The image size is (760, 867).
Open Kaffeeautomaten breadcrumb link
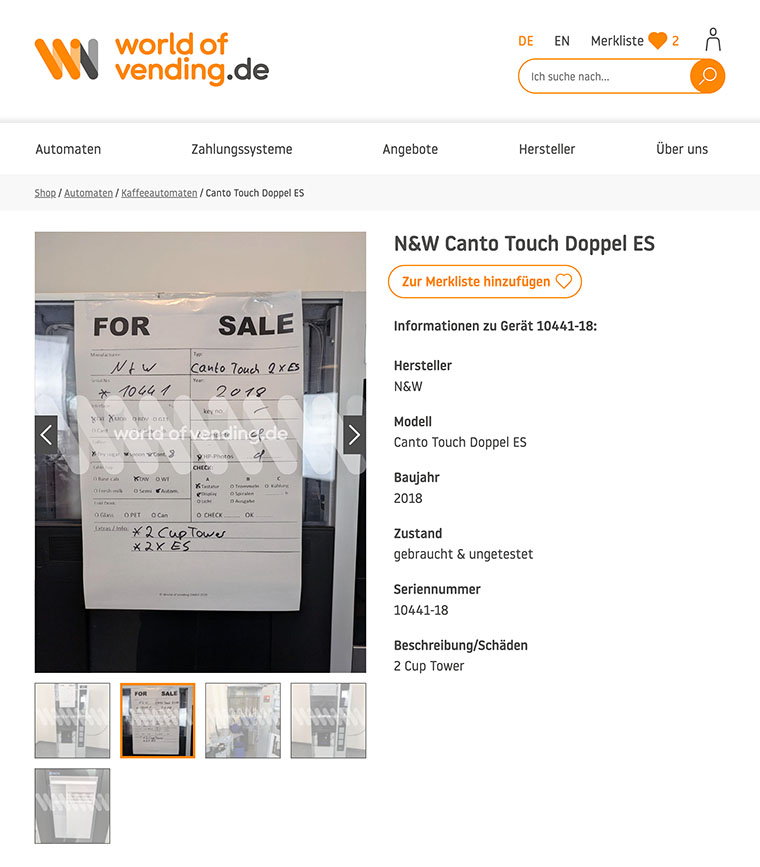(159, 192)
